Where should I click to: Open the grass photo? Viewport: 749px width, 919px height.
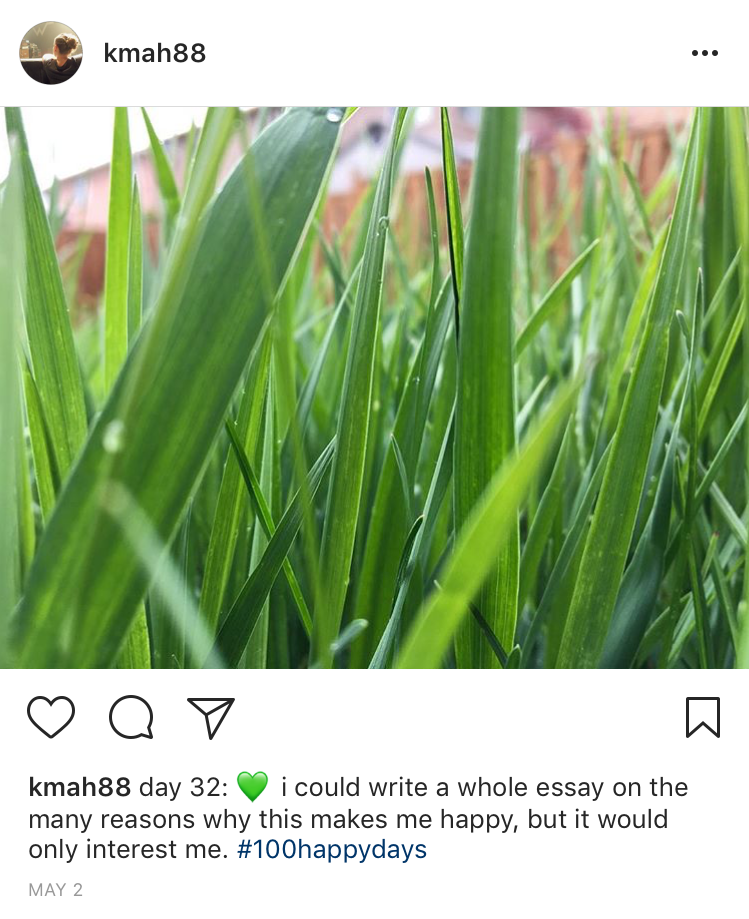374,387
